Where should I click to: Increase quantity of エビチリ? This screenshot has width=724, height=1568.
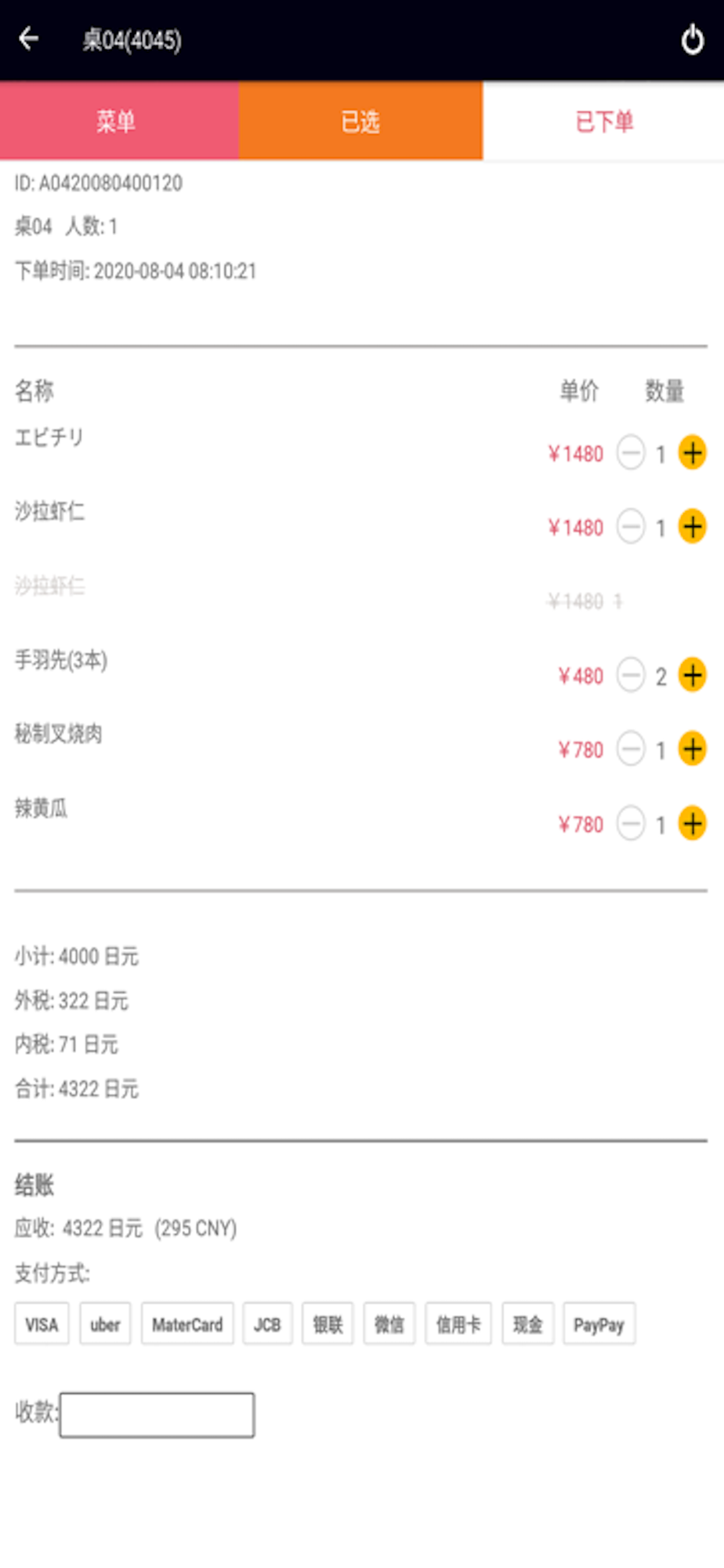click(692, 453)
